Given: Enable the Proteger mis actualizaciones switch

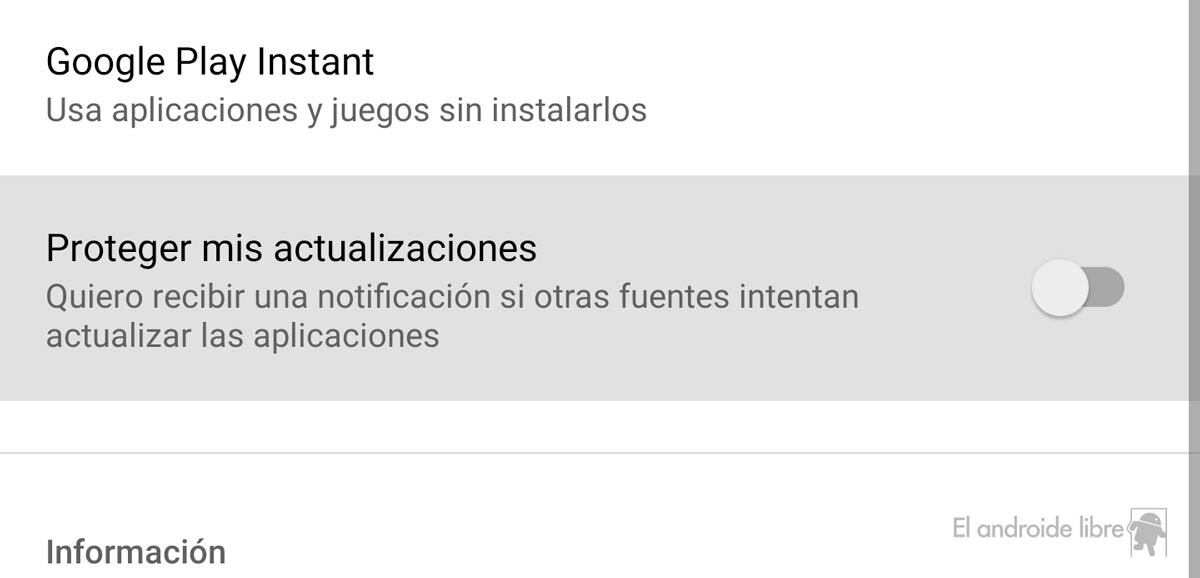Looking at the screenshot, I should 1077,288.
